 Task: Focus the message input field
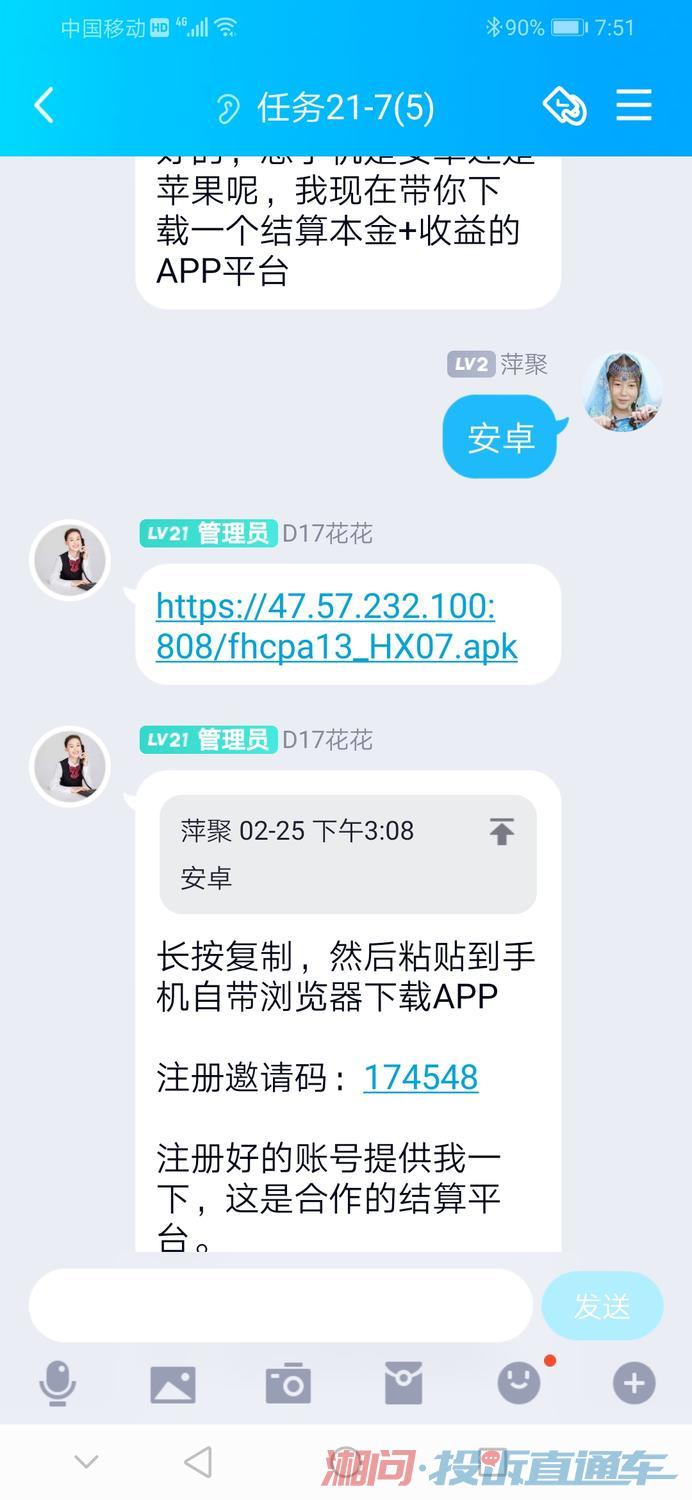[280, 1305]
